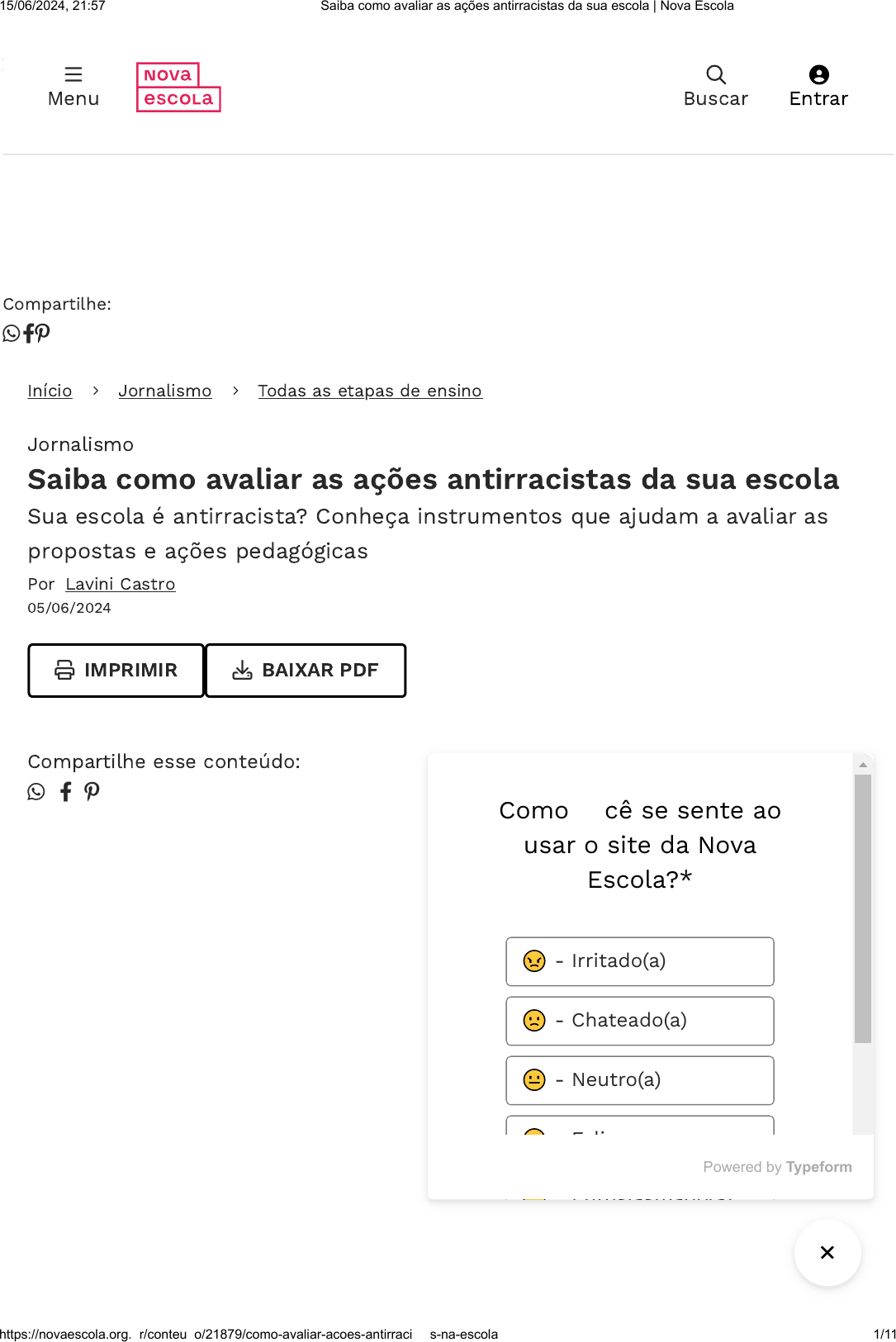
Task: Print the article with IMPRIMIR
Action: pyautogui.click(x=116, y=670)
